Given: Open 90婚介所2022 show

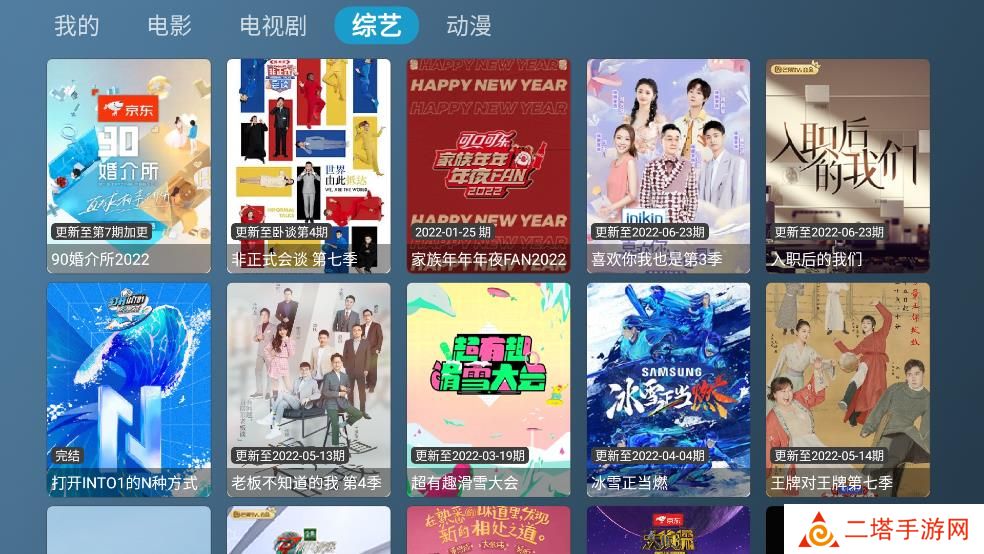Looking at the screenshot, I should click(x=129, y=166).
